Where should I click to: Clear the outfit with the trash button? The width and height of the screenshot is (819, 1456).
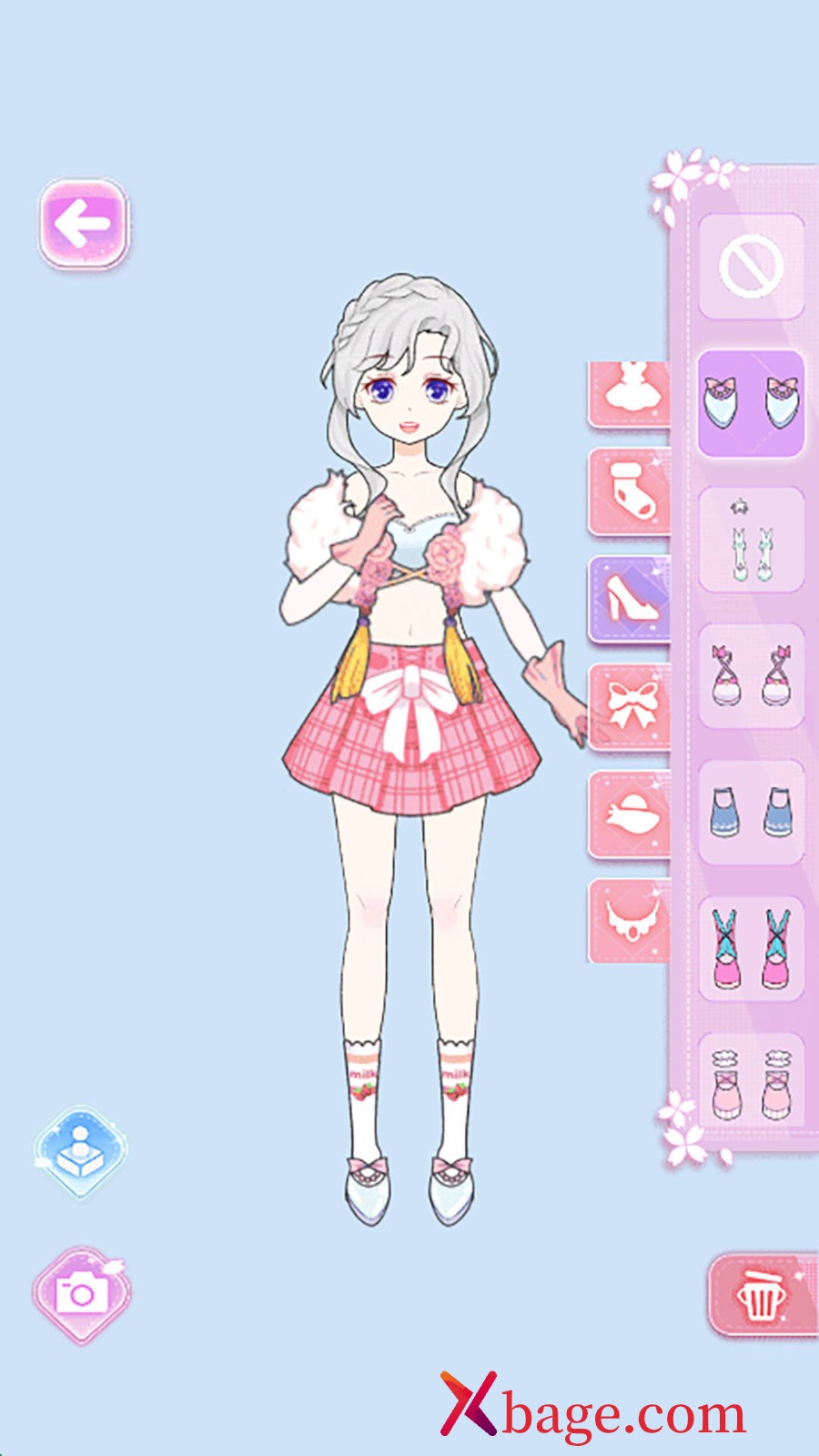tap(761, 1295)
